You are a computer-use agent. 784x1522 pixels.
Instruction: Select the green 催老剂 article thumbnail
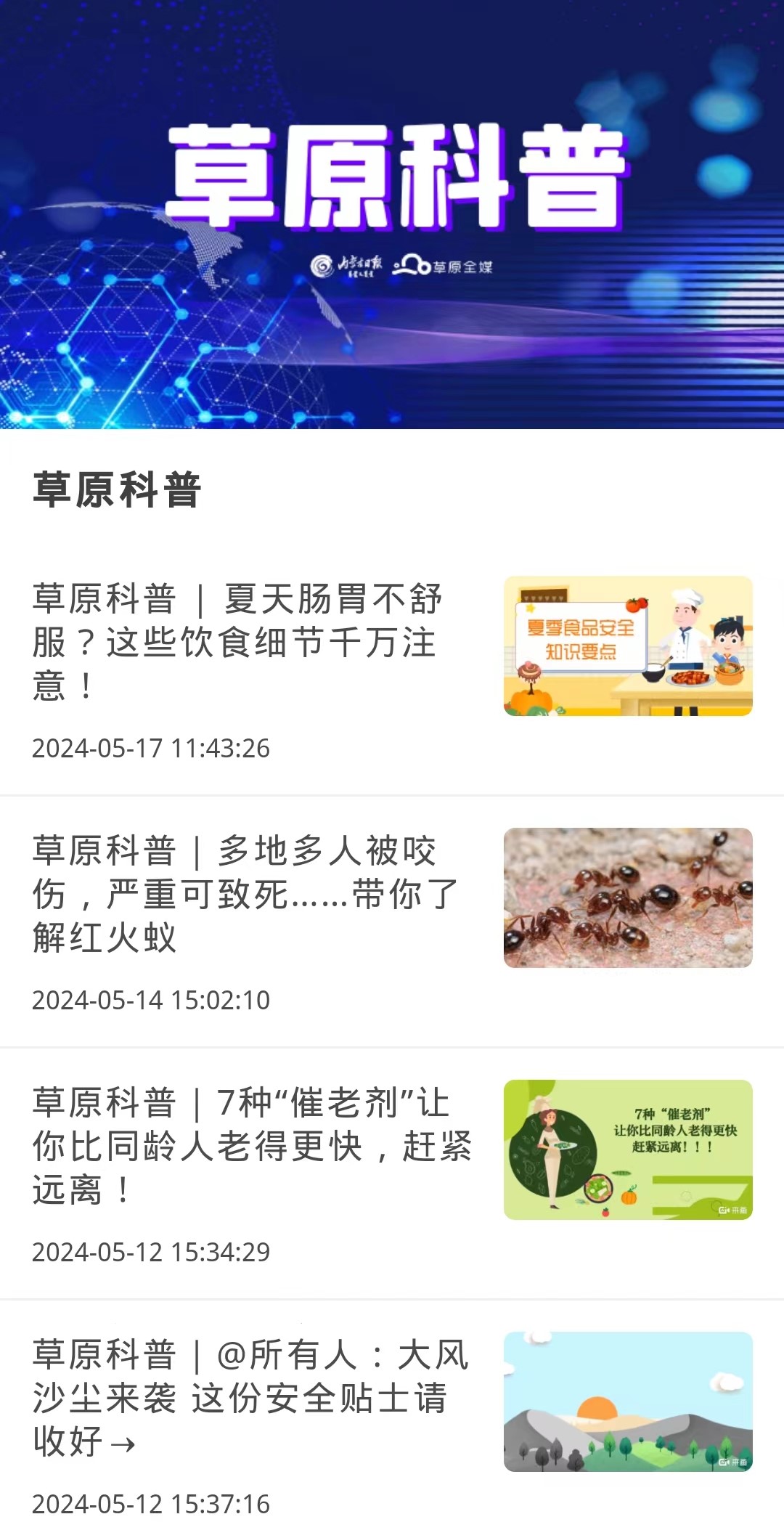628,1149
